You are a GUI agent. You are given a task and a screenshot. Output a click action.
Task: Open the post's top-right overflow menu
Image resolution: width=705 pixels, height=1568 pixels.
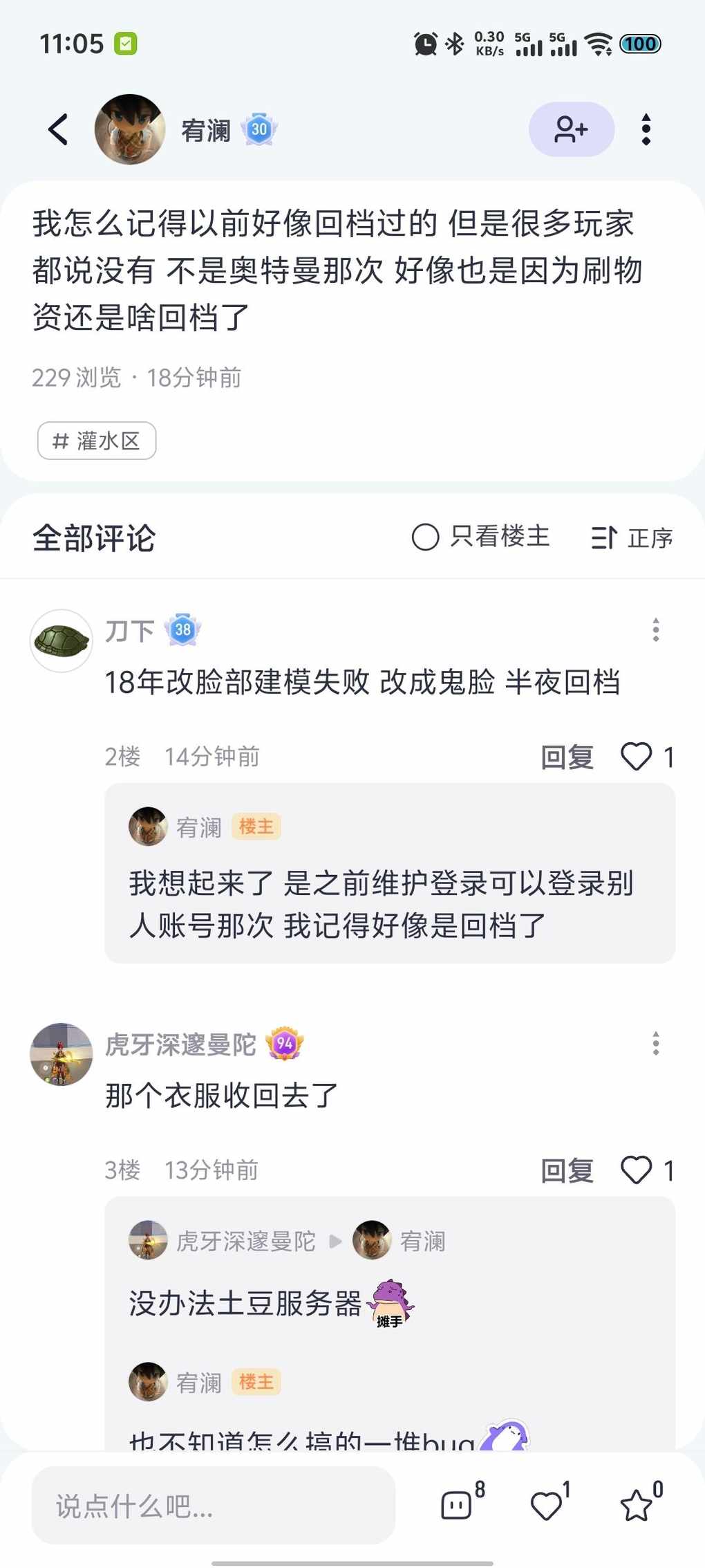646,129
